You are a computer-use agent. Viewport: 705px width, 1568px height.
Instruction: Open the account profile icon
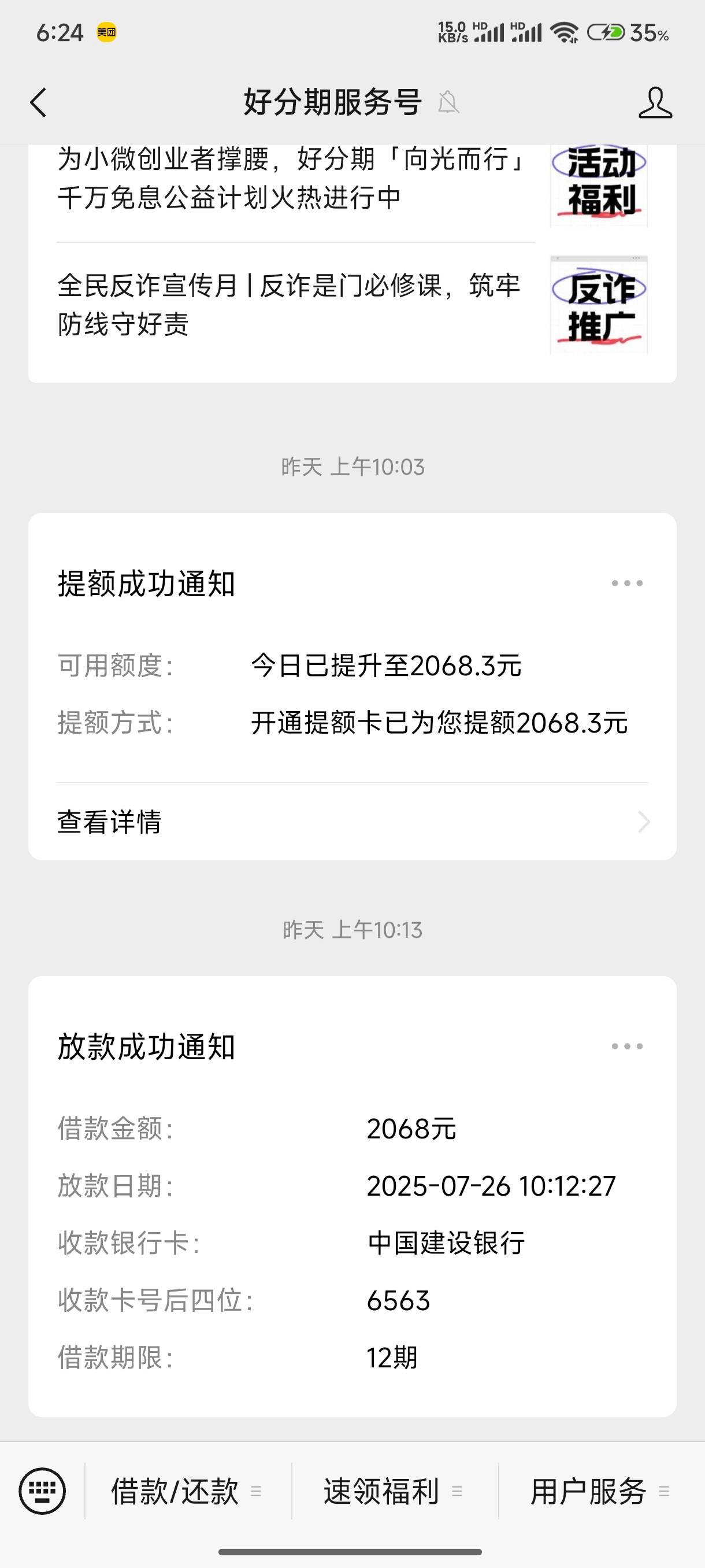pos(655,102)
